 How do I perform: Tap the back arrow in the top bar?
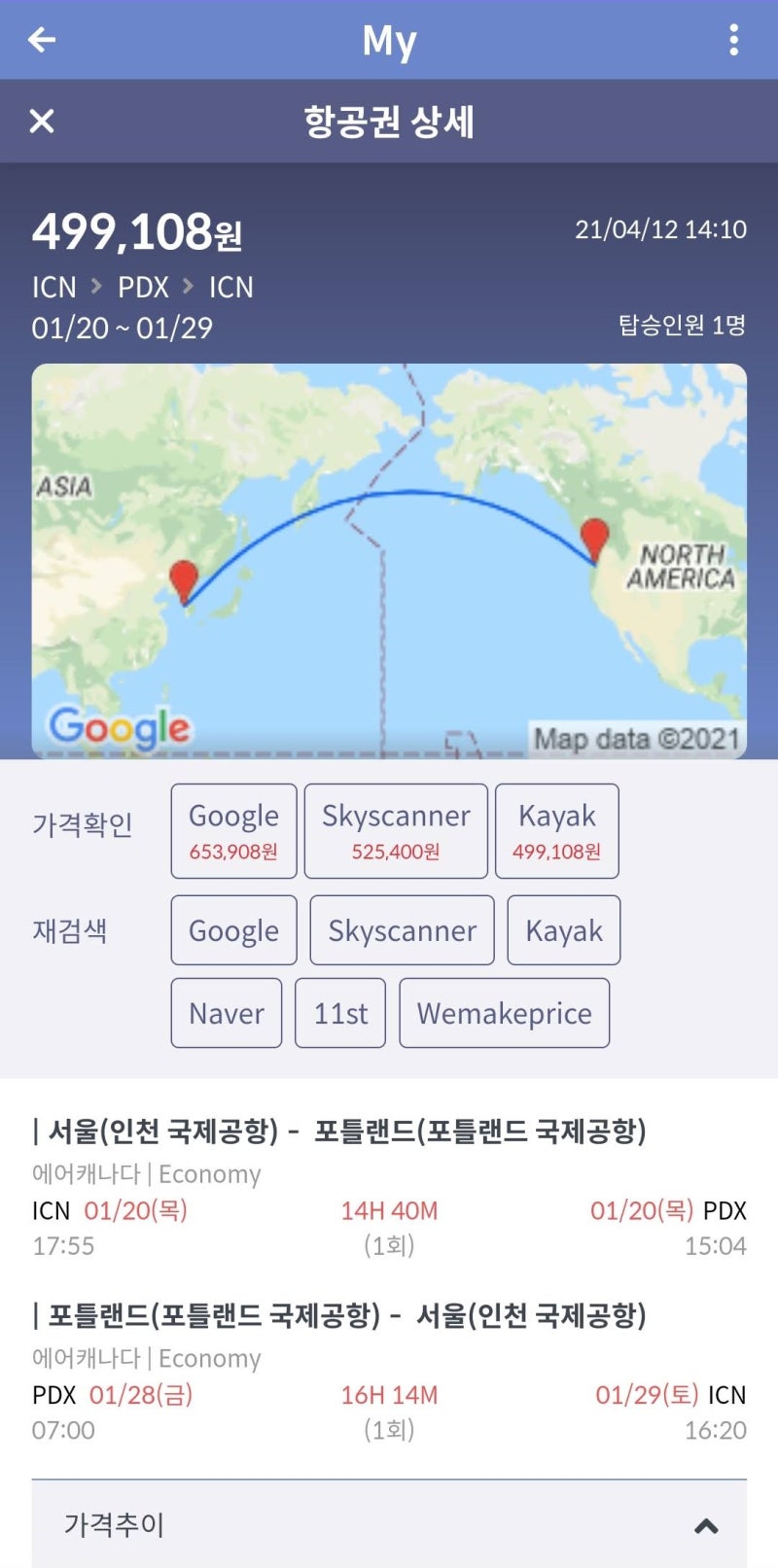39,39
